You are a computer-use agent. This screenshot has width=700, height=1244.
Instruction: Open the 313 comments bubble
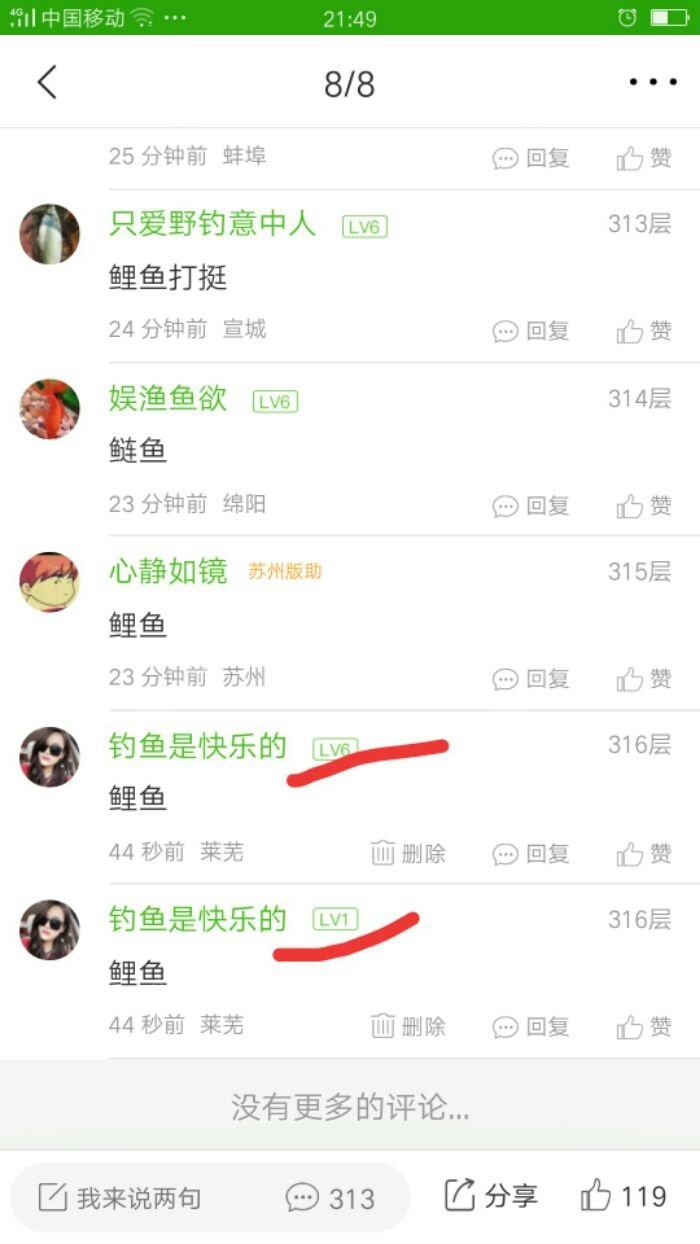(x=330, y=1198)
